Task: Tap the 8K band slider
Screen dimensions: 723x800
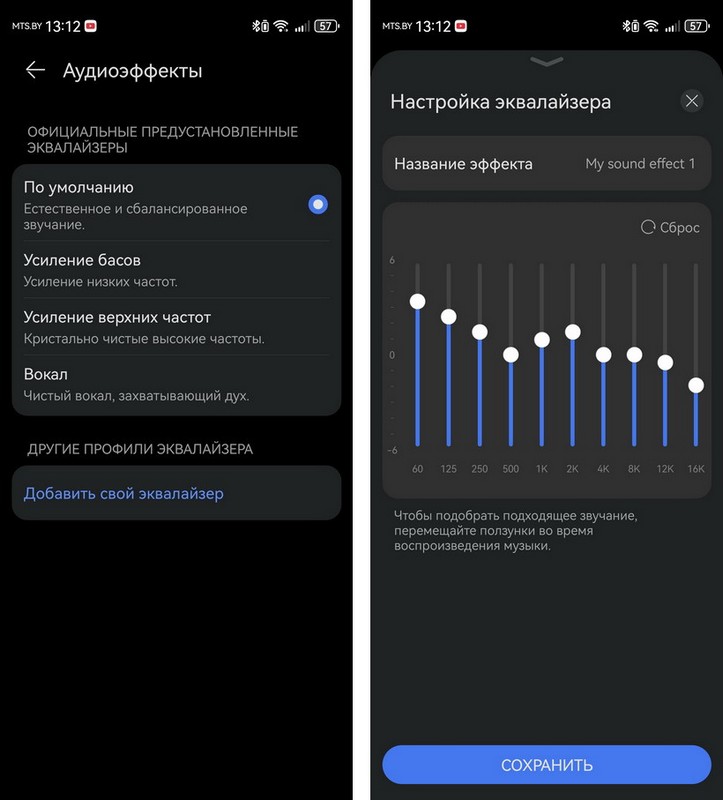Action: tap(634, 355)
